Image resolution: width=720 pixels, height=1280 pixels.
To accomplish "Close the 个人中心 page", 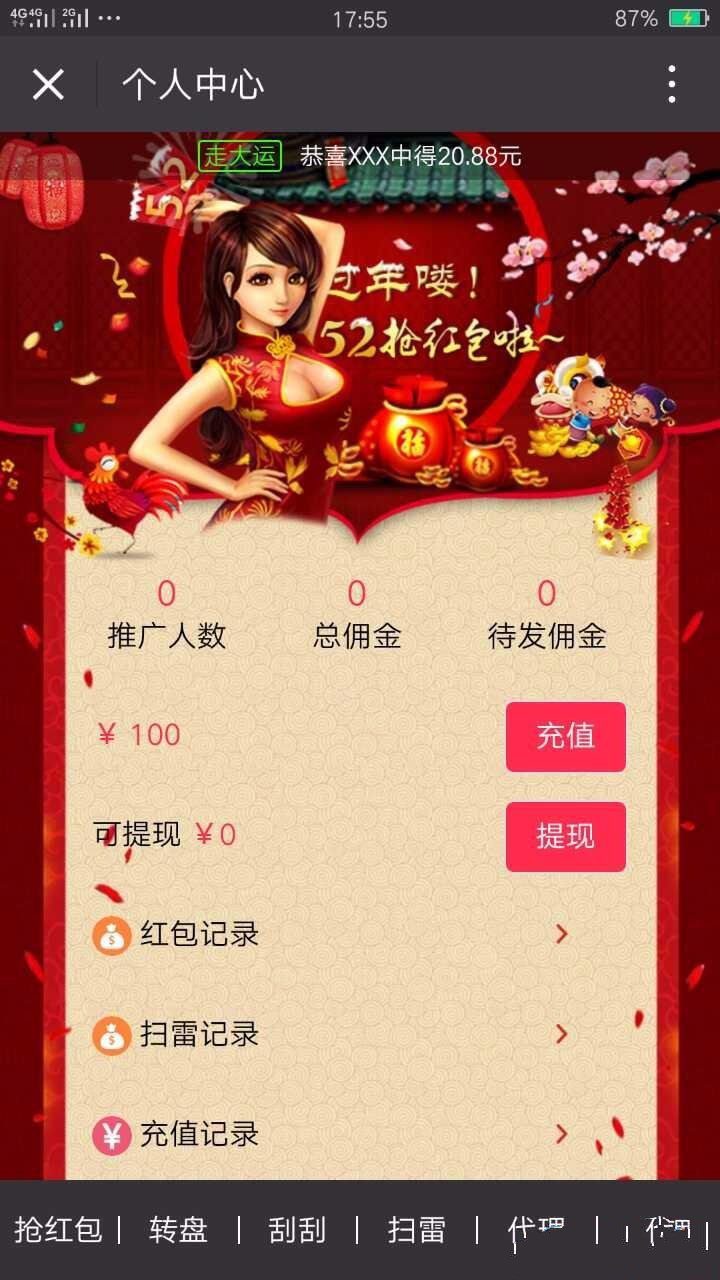I will [x=48, y=85].
